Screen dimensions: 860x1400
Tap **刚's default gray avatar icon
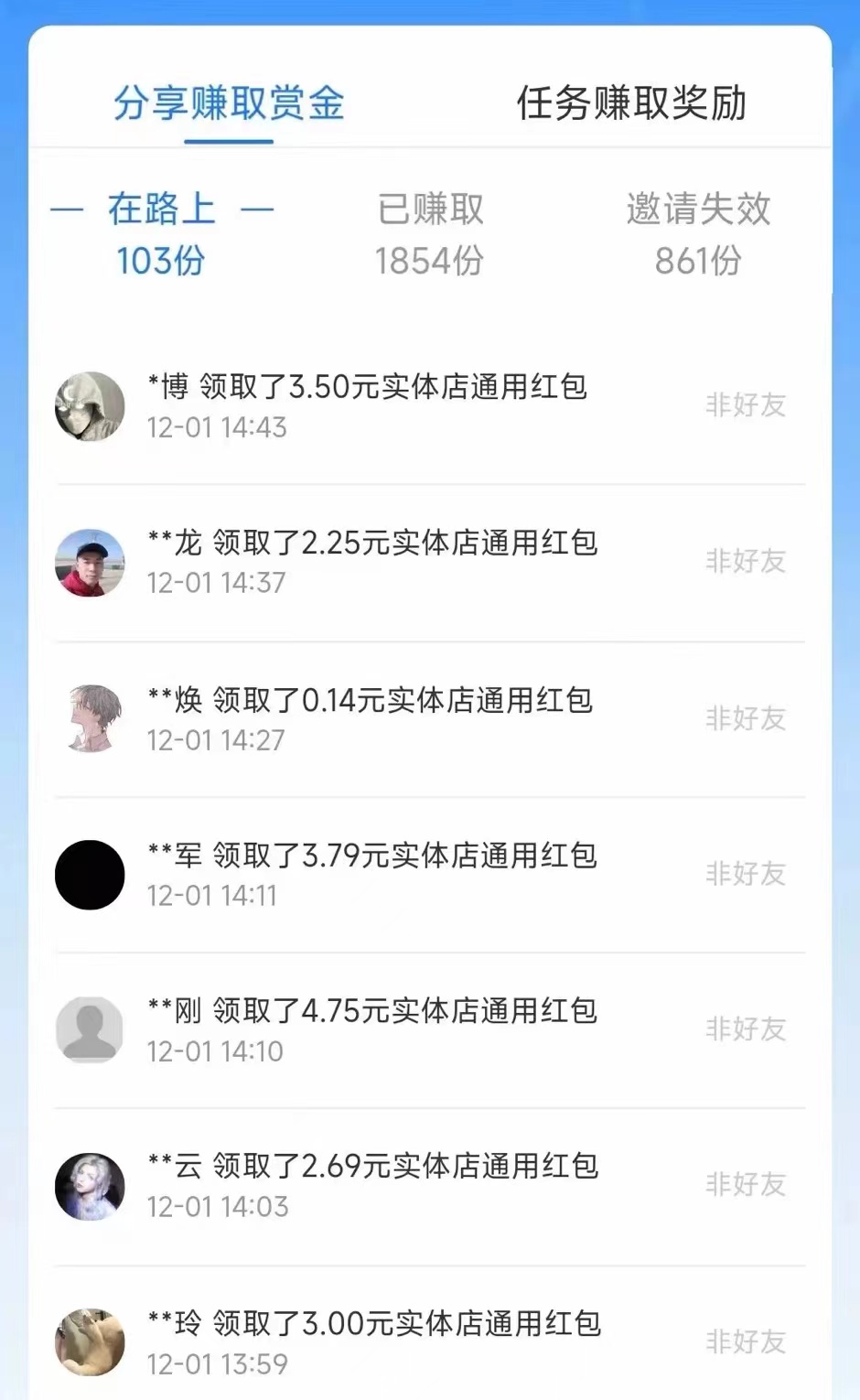[89, 1029]
